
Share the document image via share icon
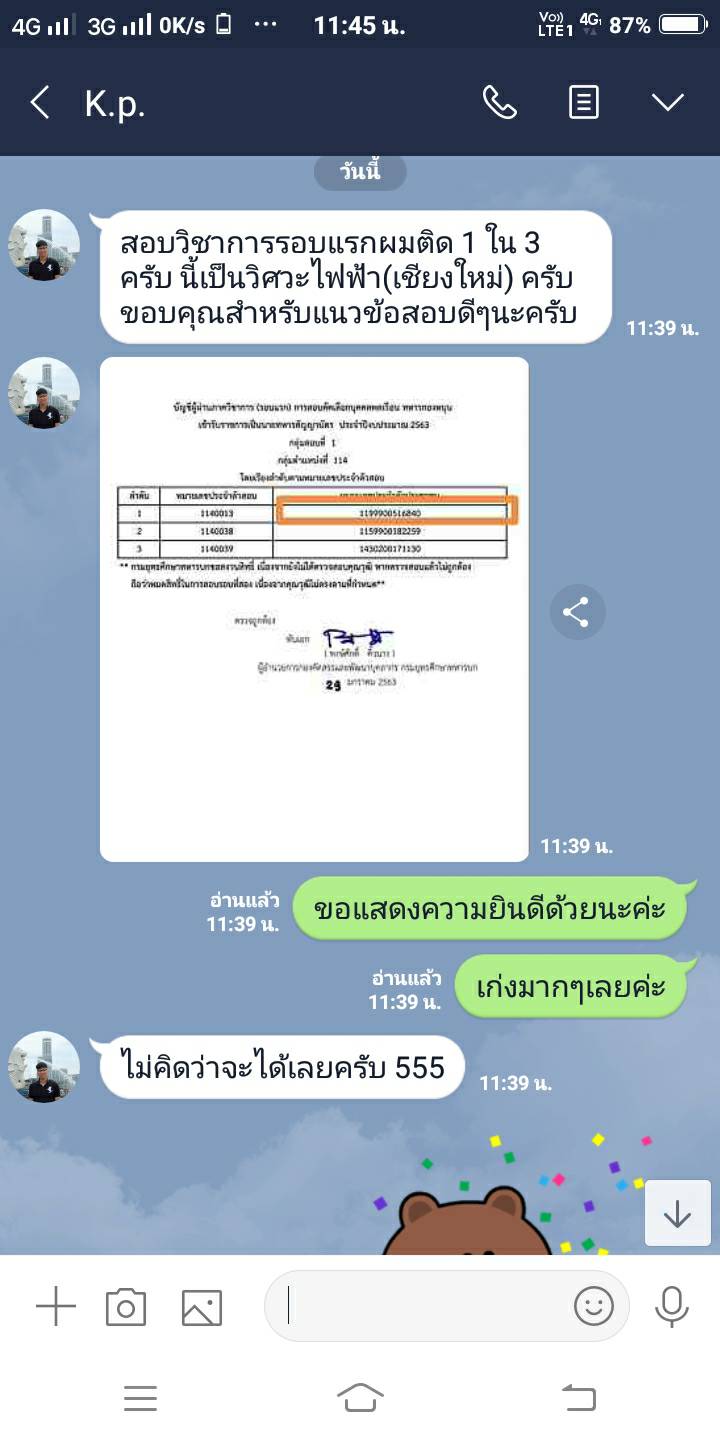tap(577, 611)
